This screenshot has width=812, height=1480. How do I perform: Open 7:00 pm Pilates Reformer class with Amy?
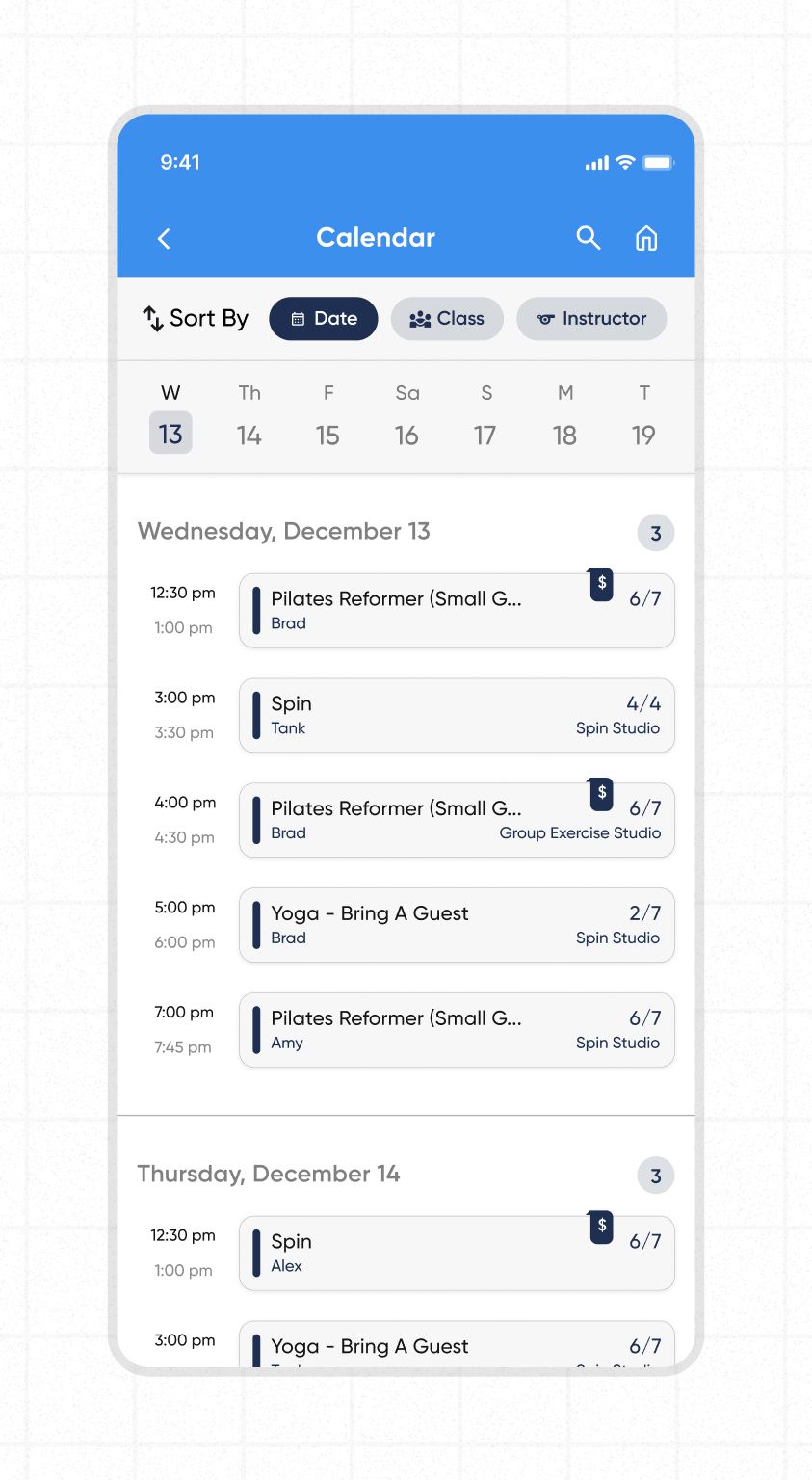(x=457, y=1030)
